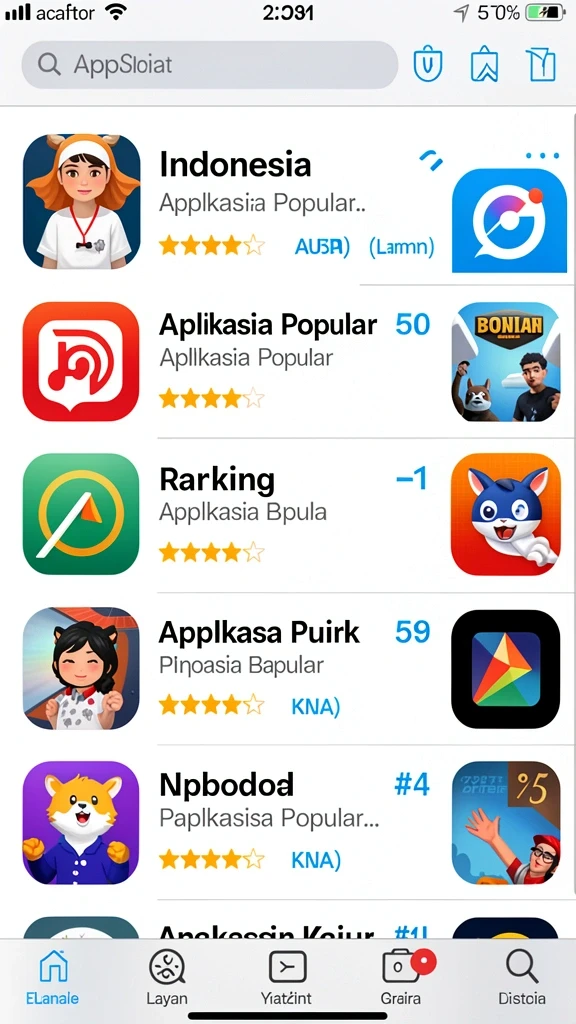
Task: Open the Aplikasia Popular row ranked 50
Action: point(229,361)
